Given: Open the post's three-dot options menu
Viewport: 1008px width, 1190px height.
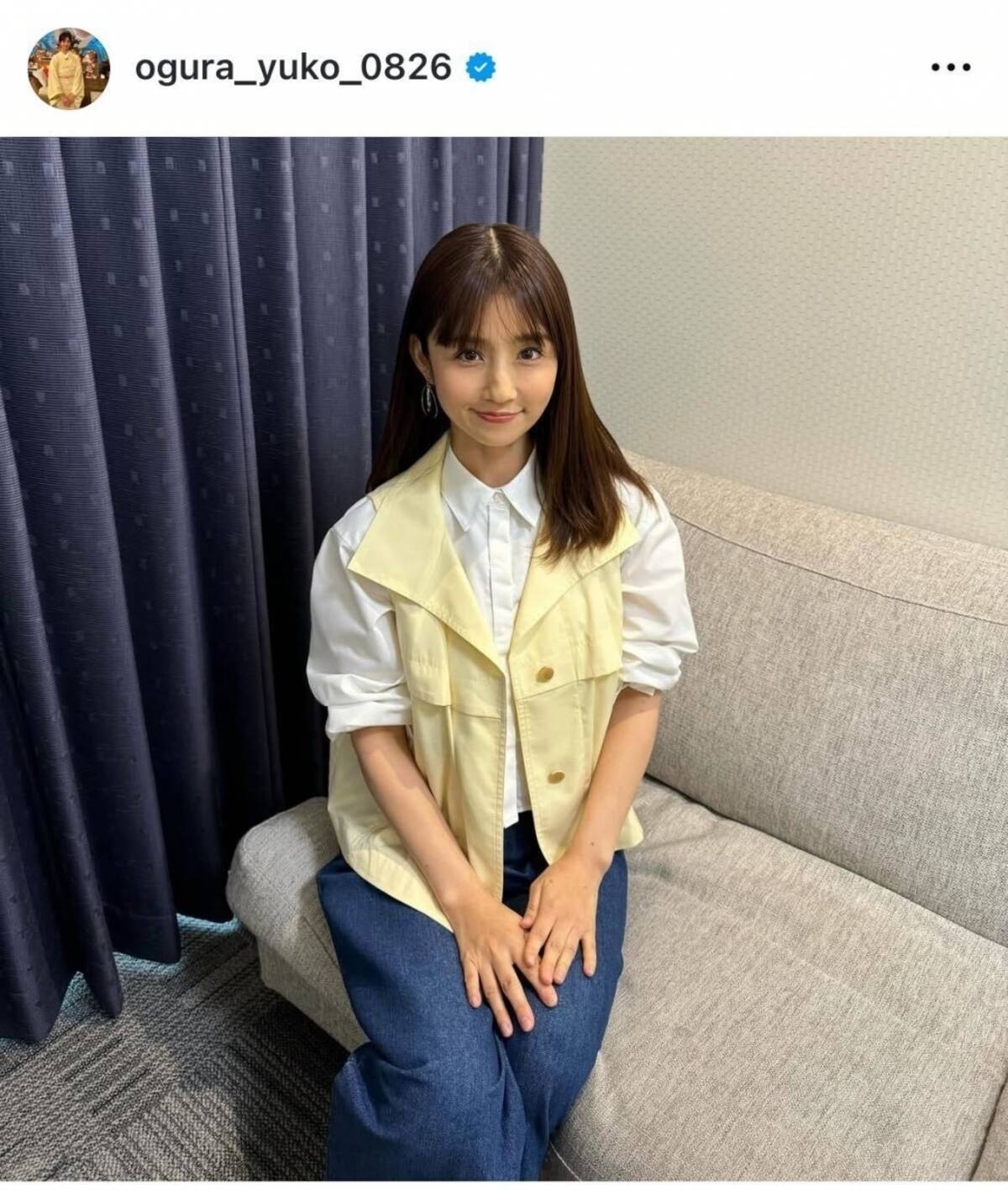Looking at the screenshot, I should tap(951, 68).
